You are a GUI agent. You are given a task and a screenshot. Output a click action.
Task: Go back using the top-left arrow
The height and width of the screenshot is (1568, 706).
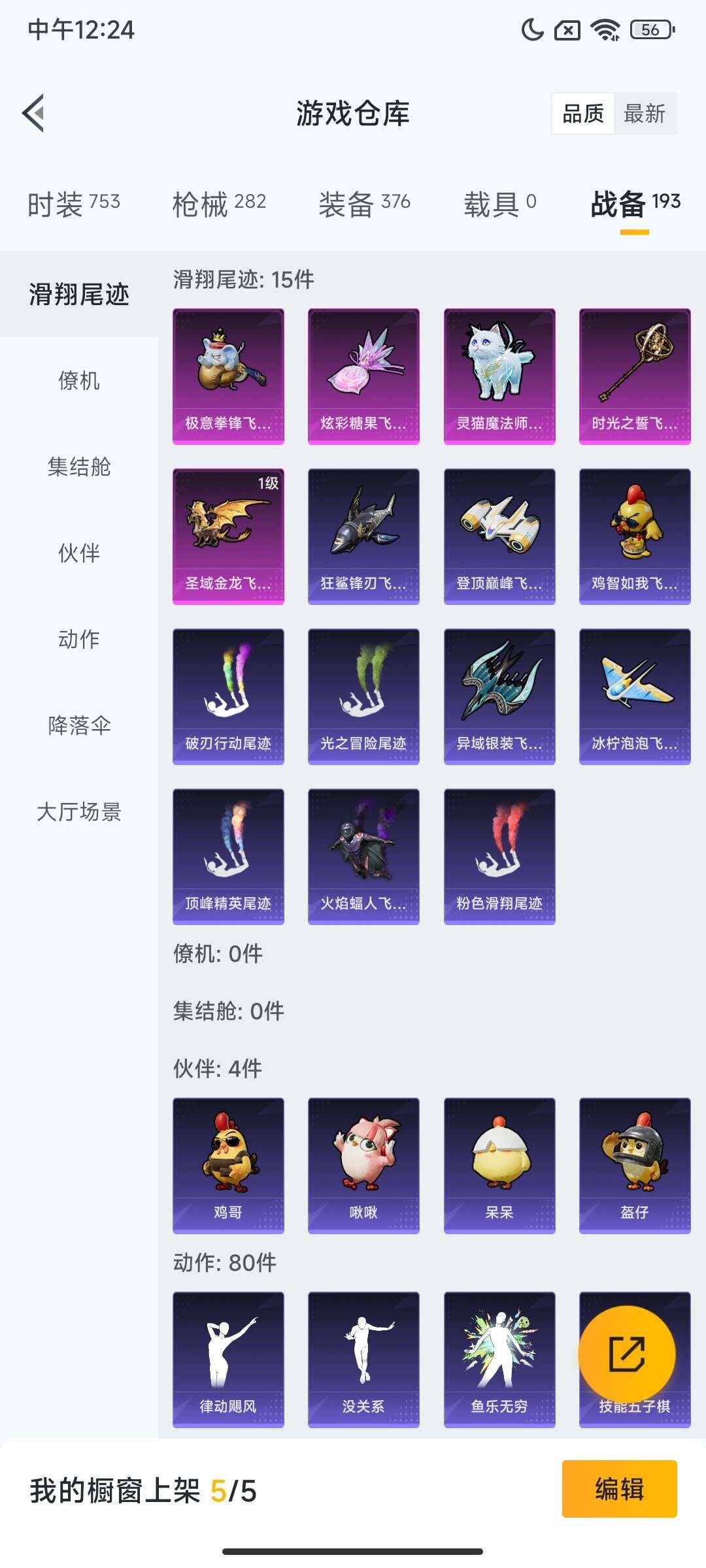click(x=34, y=113)
